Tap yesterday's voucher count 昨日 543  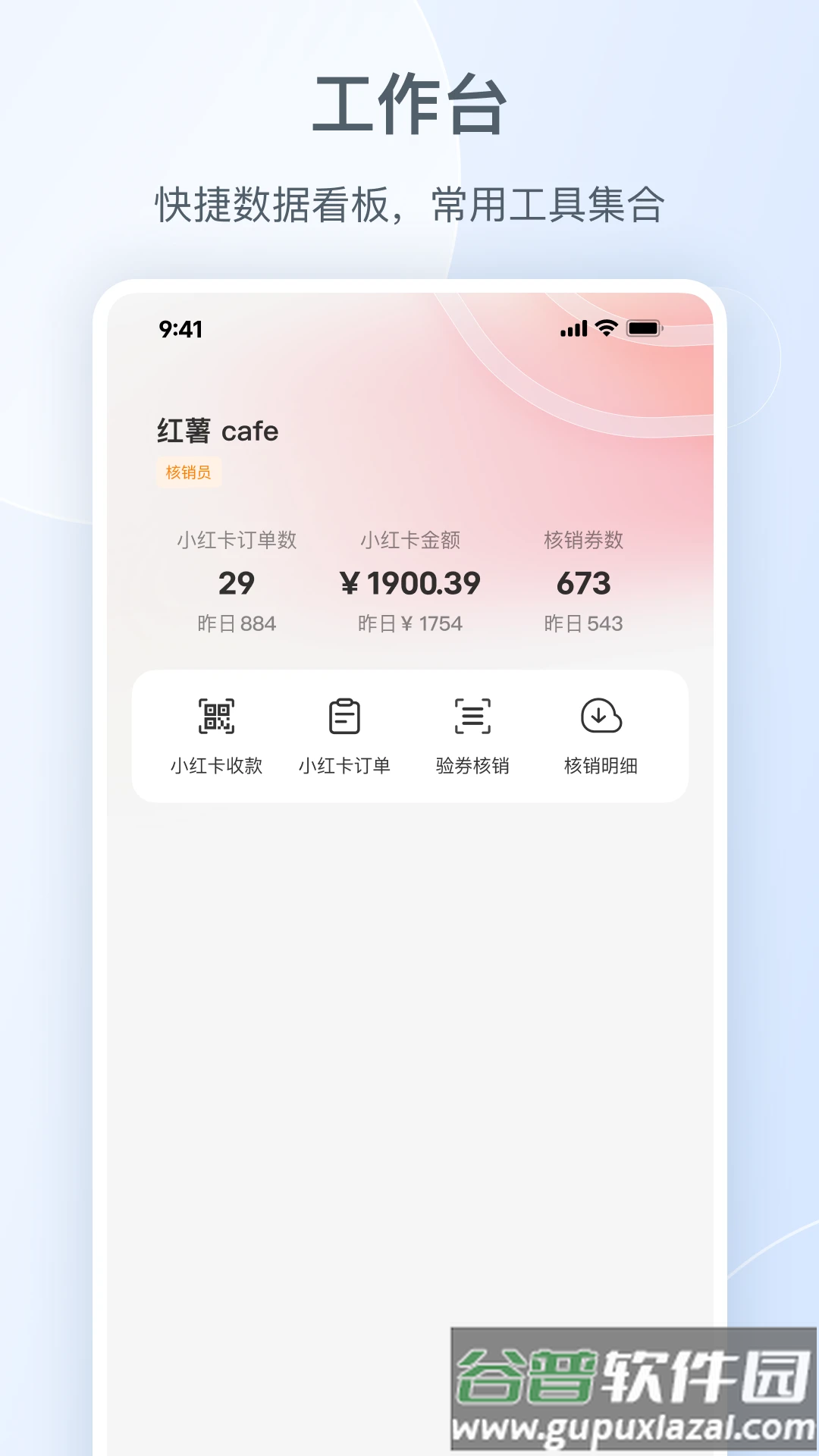click(x=583, y=624)
